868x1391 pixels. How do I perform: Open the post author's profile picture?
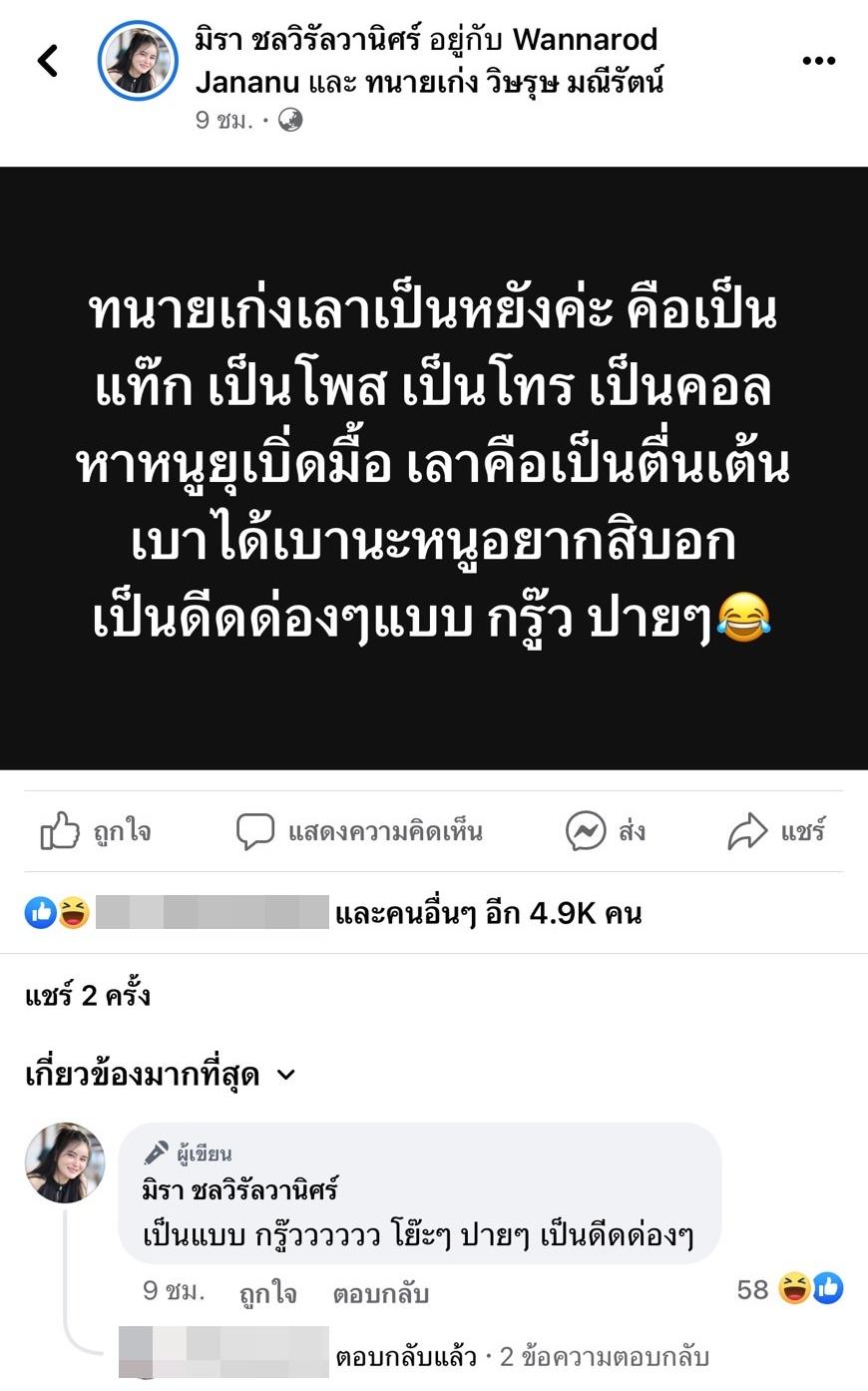click(138, 61)
